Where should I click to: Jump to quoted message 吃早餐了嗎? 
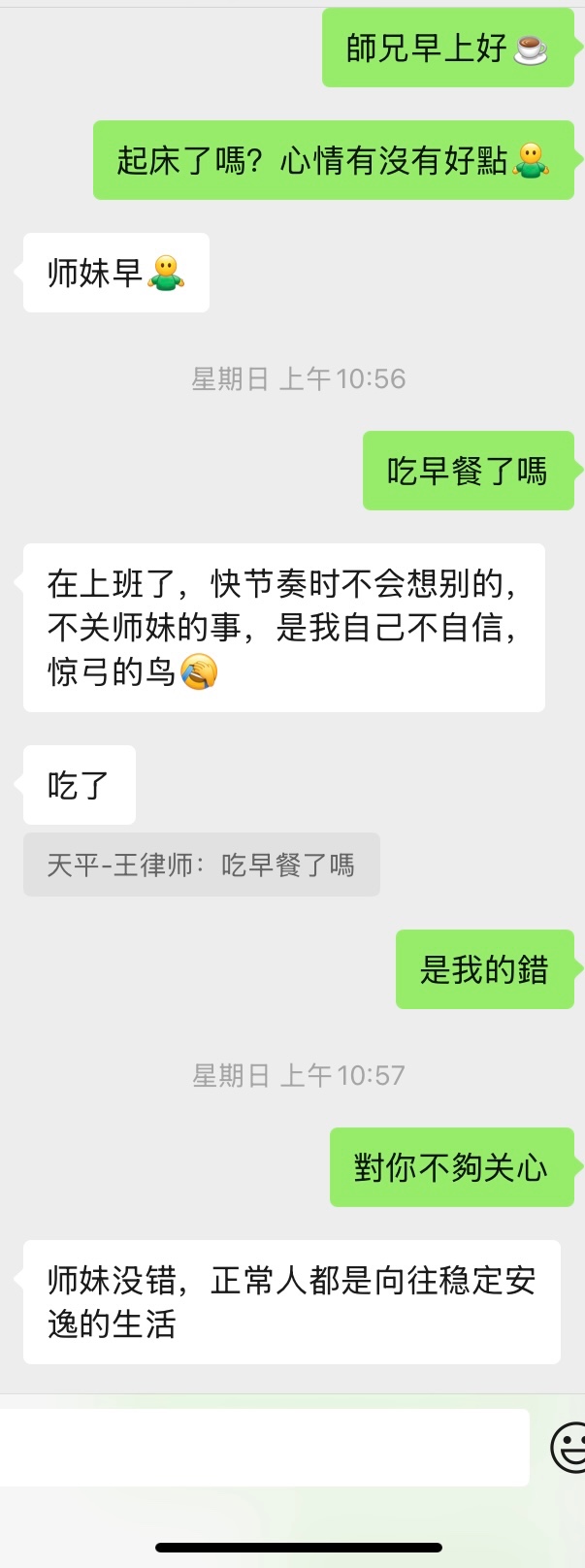(202, 865)
